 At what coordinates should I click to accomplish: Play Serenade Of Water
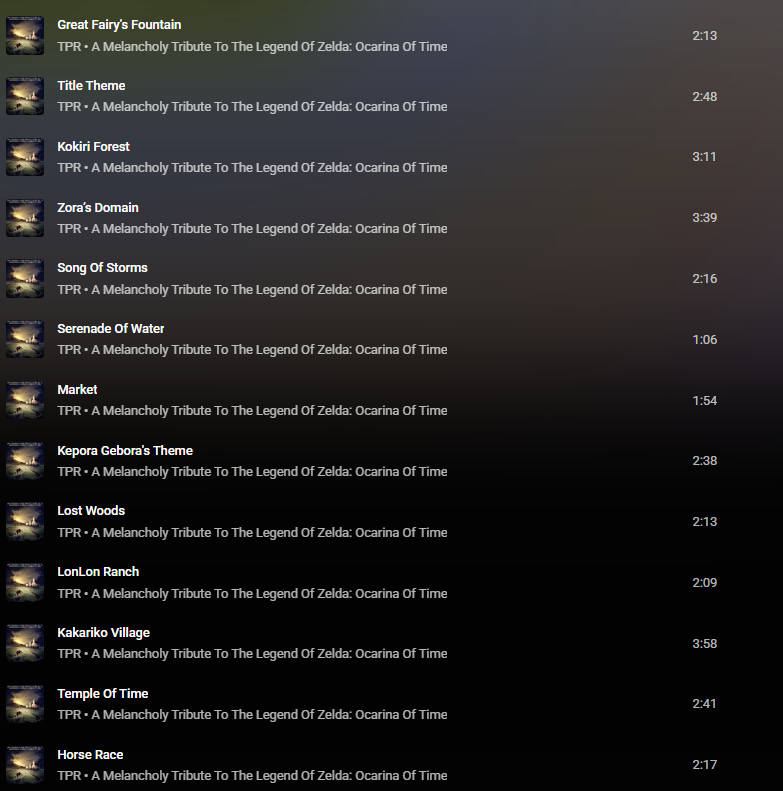(x=110, y=329)
